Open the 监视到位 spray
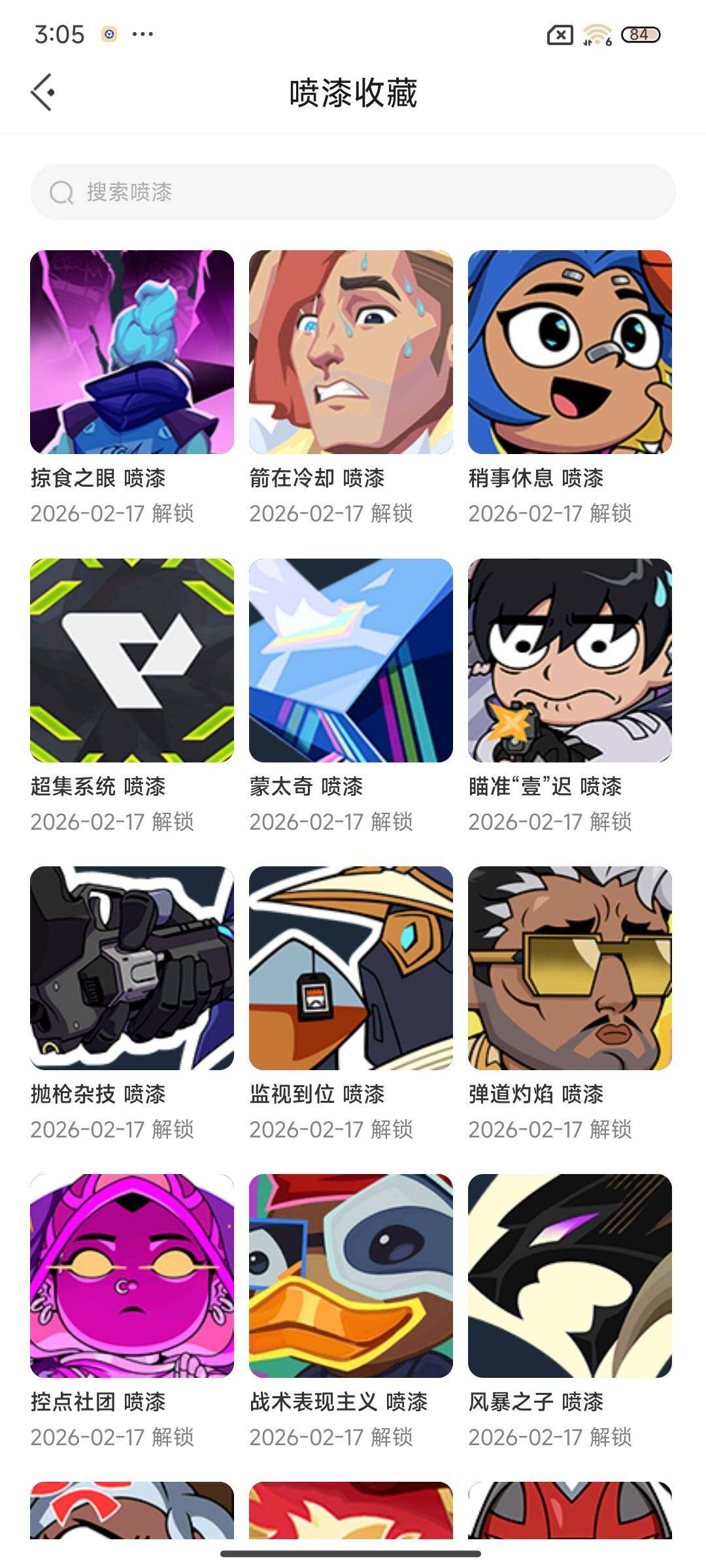The height and width of the screenshot is (1568, 706). click(x=351, y=967)
